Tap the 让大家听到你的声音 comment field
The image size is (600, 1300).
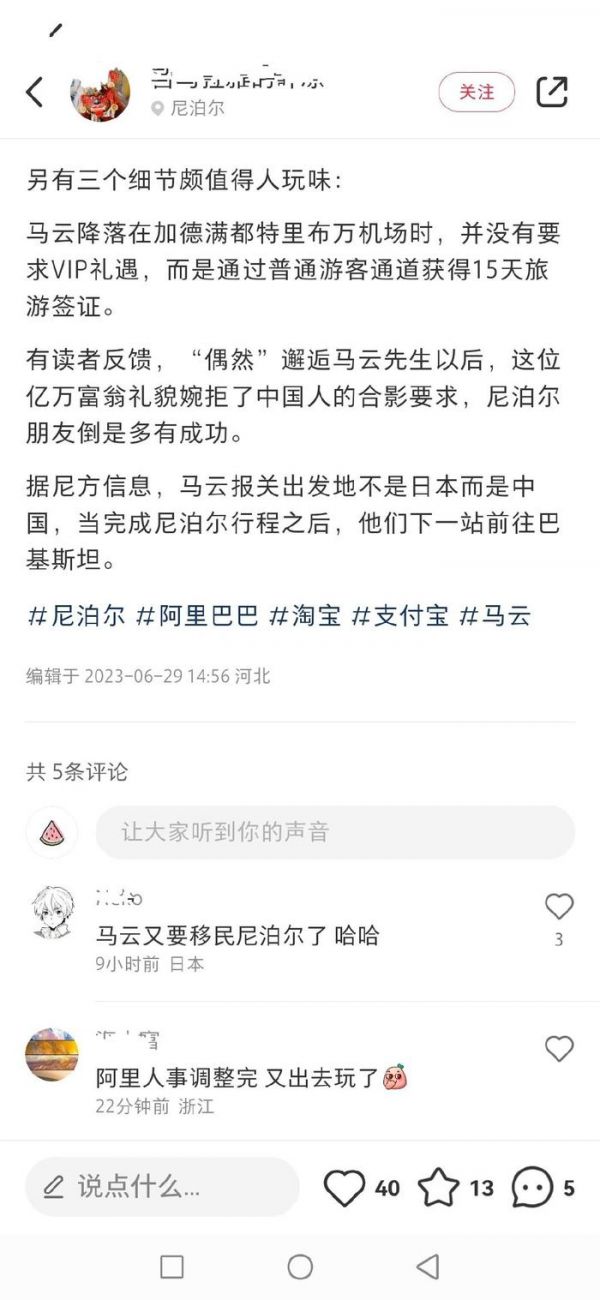click(335, 832)
